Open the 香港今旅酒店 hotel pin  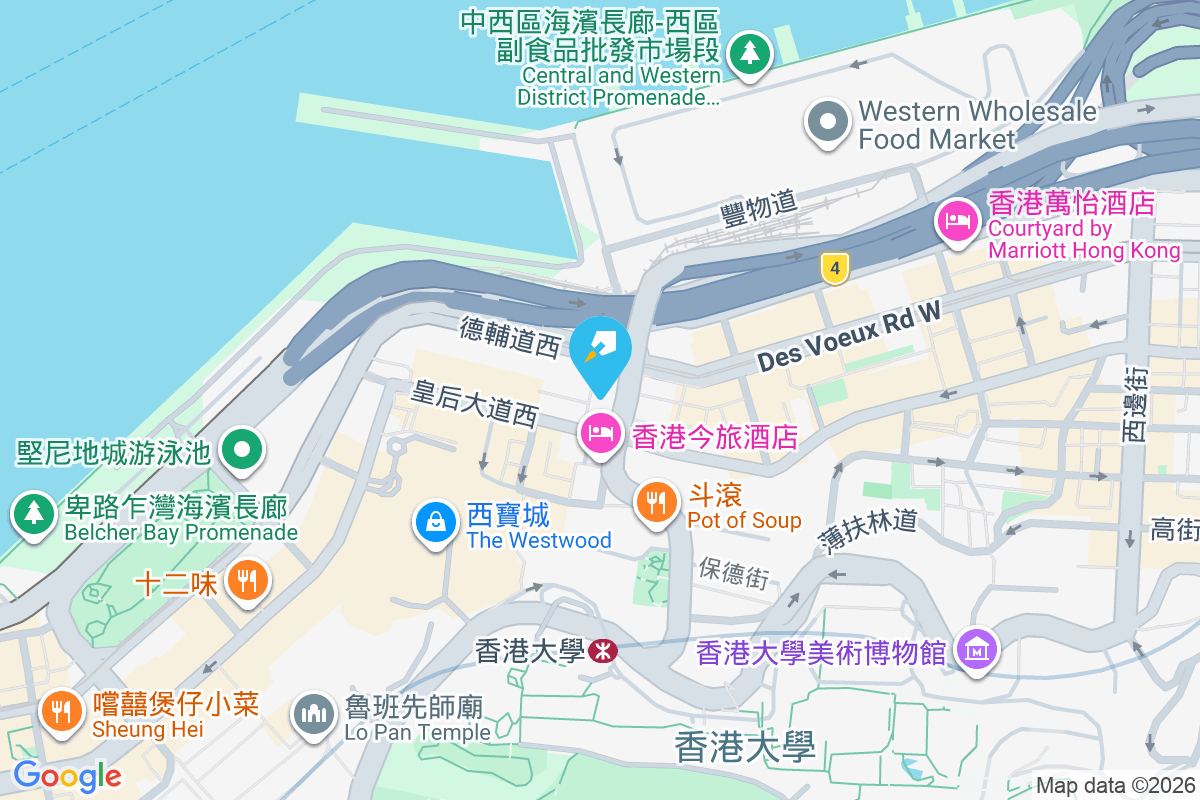click(600, 436)
